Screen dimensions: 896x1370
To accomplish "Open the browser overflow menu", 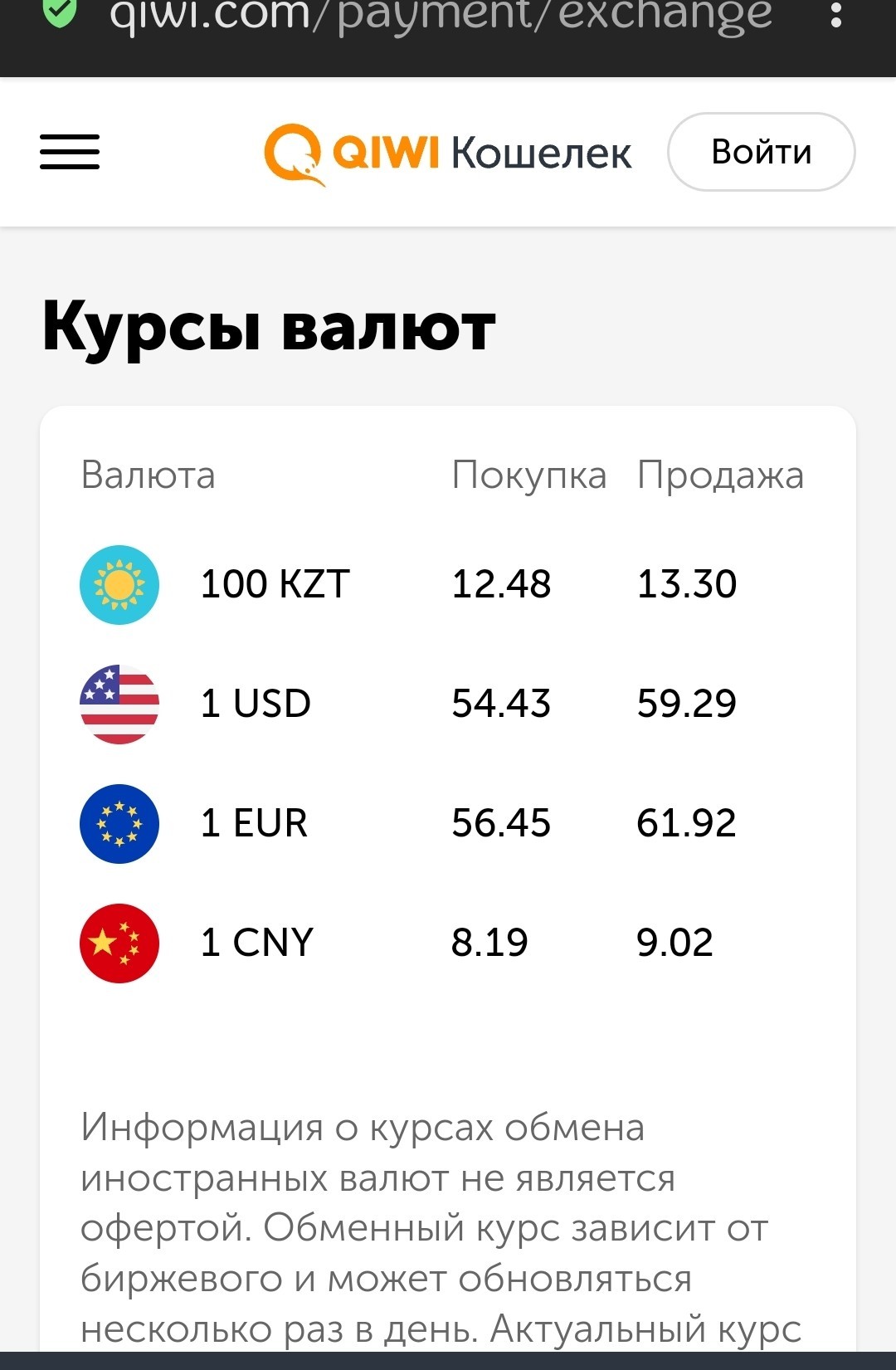I will (836, 14).
